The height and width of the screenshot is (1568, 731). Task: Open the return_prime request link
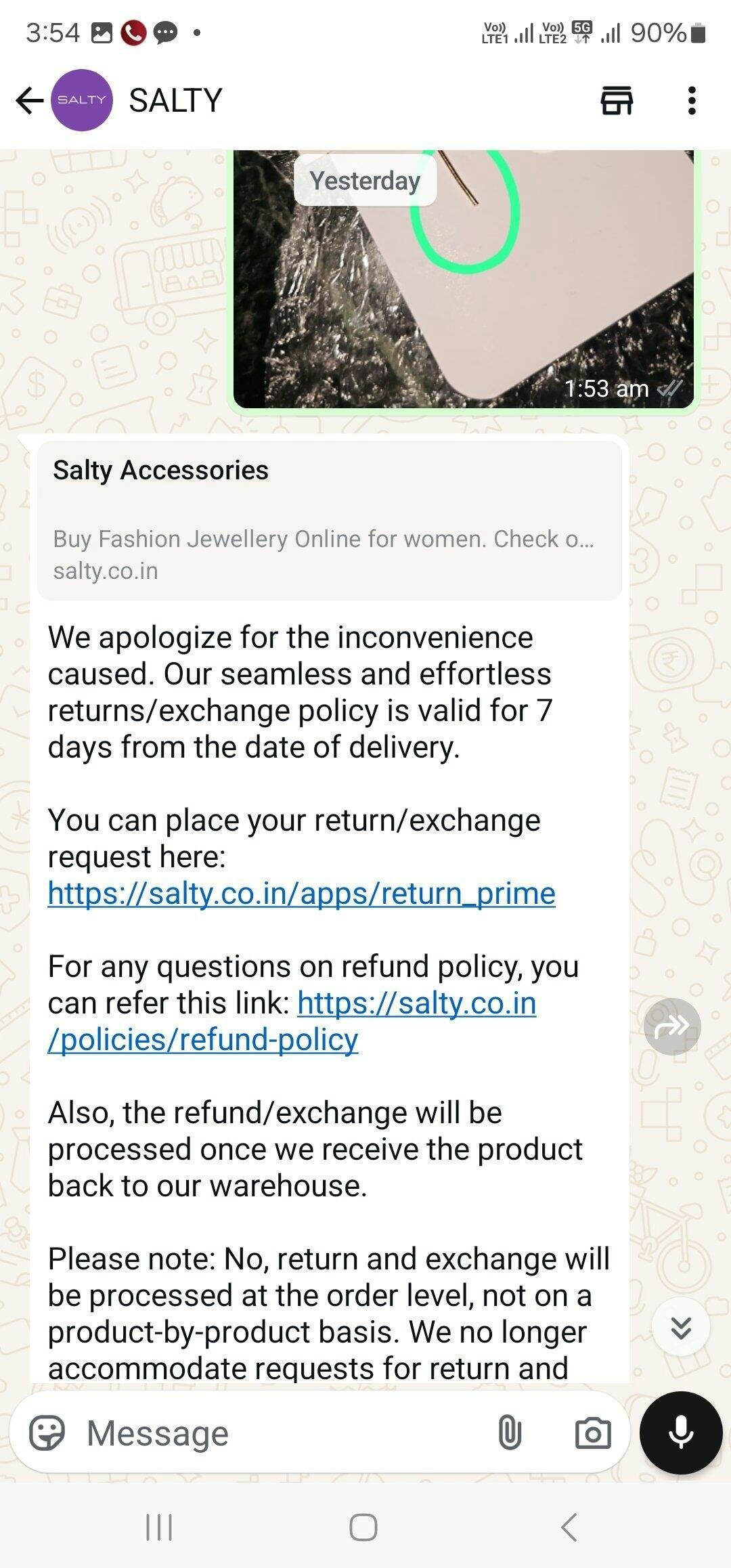[301, 894]
